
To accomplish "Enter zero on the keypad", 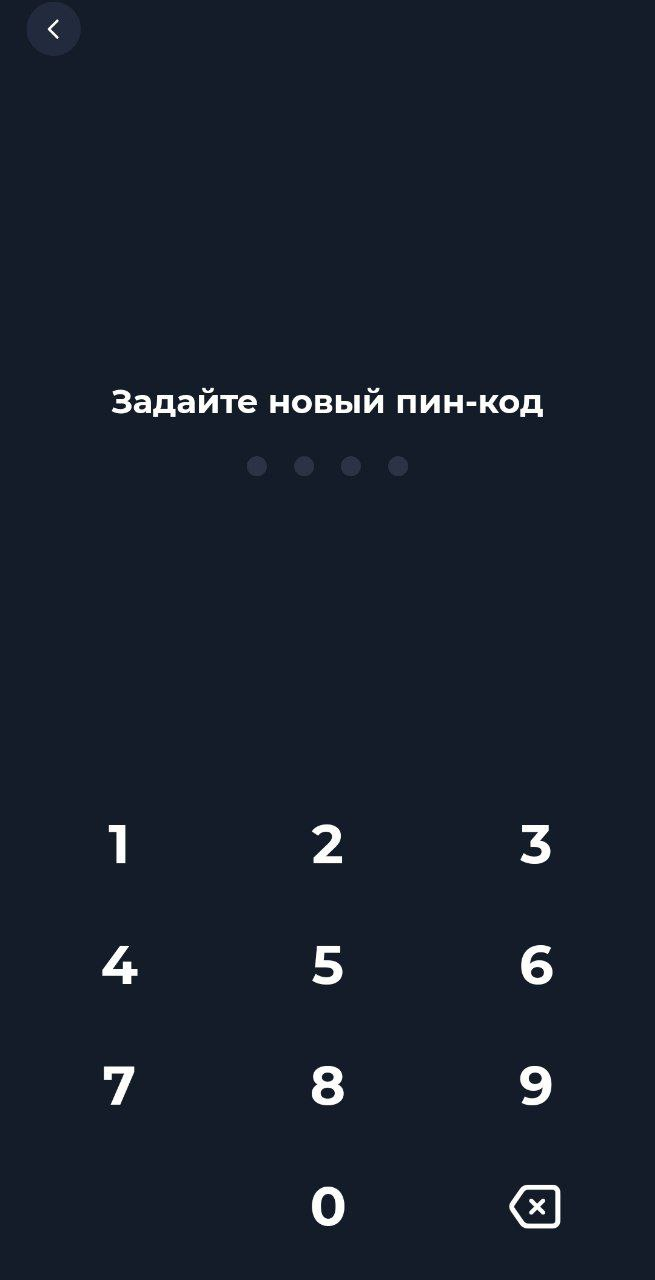I will (x=327, y=1207).
